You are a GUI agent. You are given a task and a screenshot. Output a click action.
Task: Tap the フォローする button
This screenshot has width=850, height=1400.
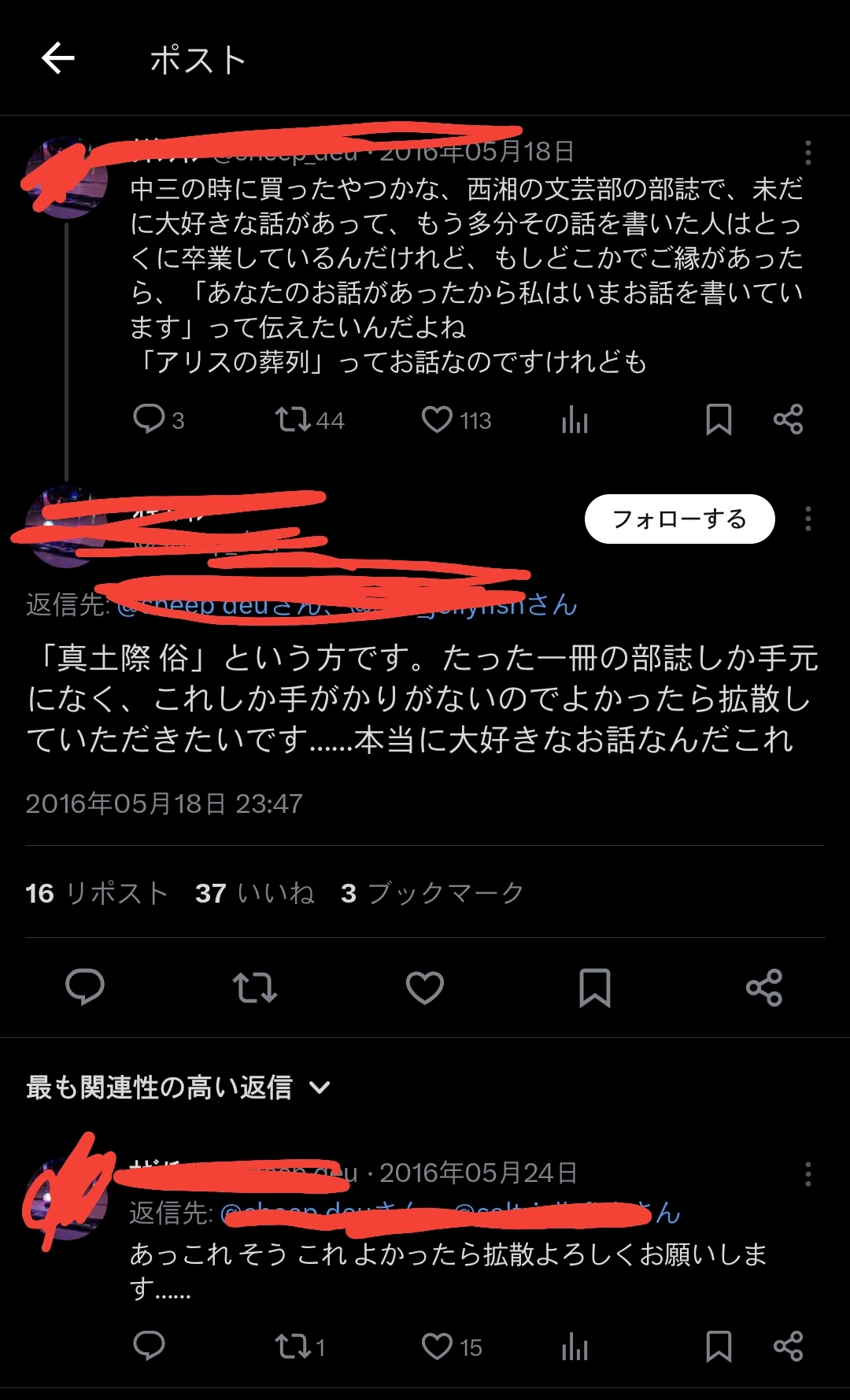pyautogui.click(x=679, y=519)
